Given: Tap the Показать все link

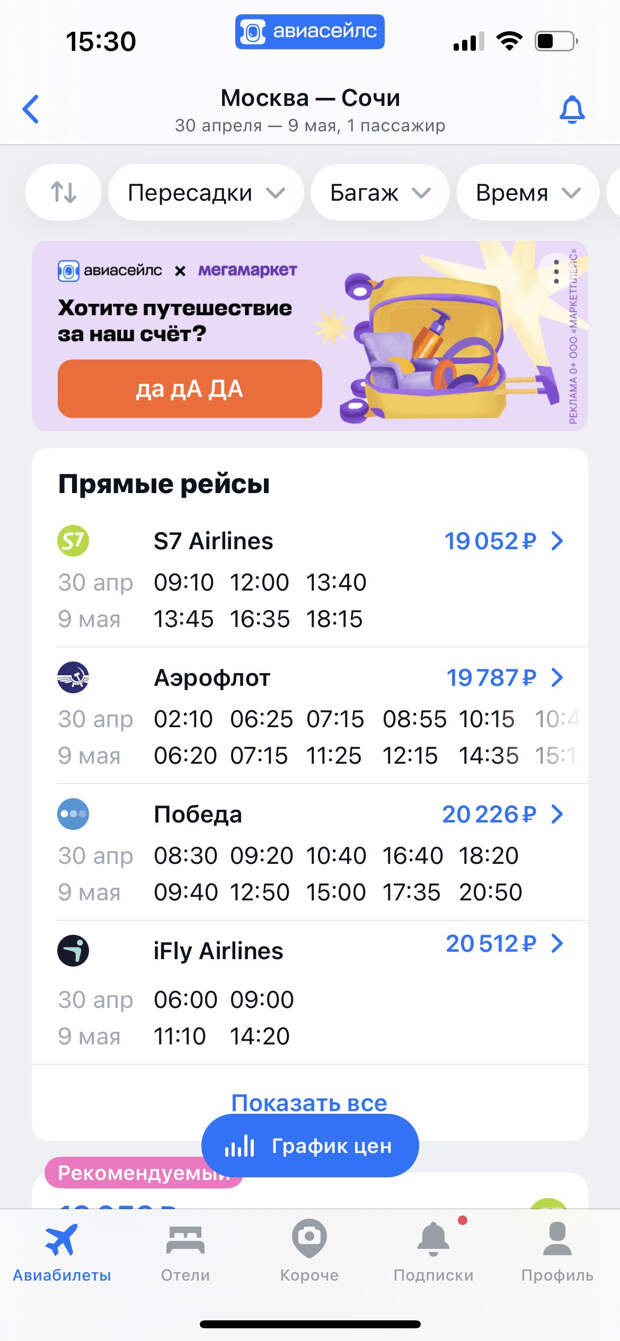Looking at the screenshot, I should (x=309, y=1103).
